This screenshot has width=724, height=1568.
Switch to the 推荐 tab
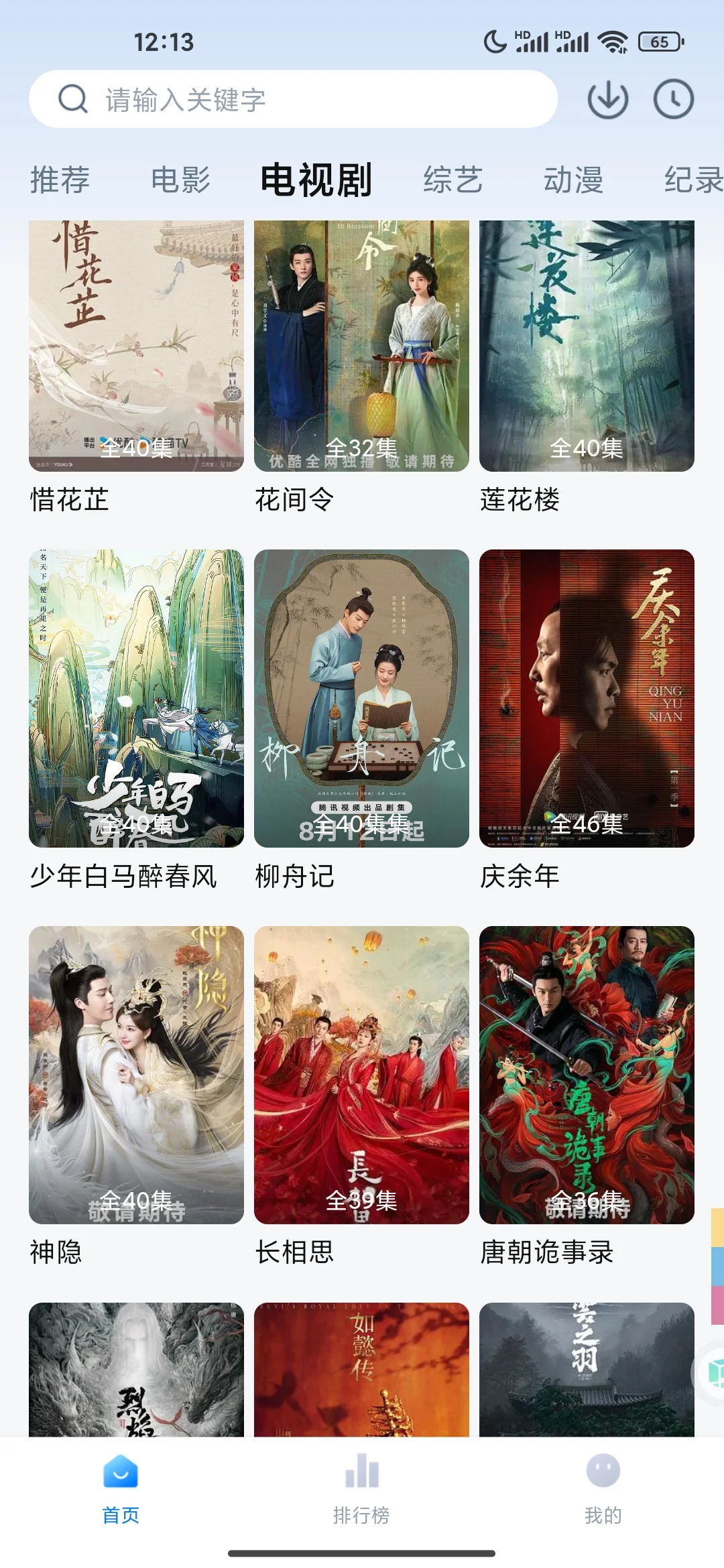(60, 180)
